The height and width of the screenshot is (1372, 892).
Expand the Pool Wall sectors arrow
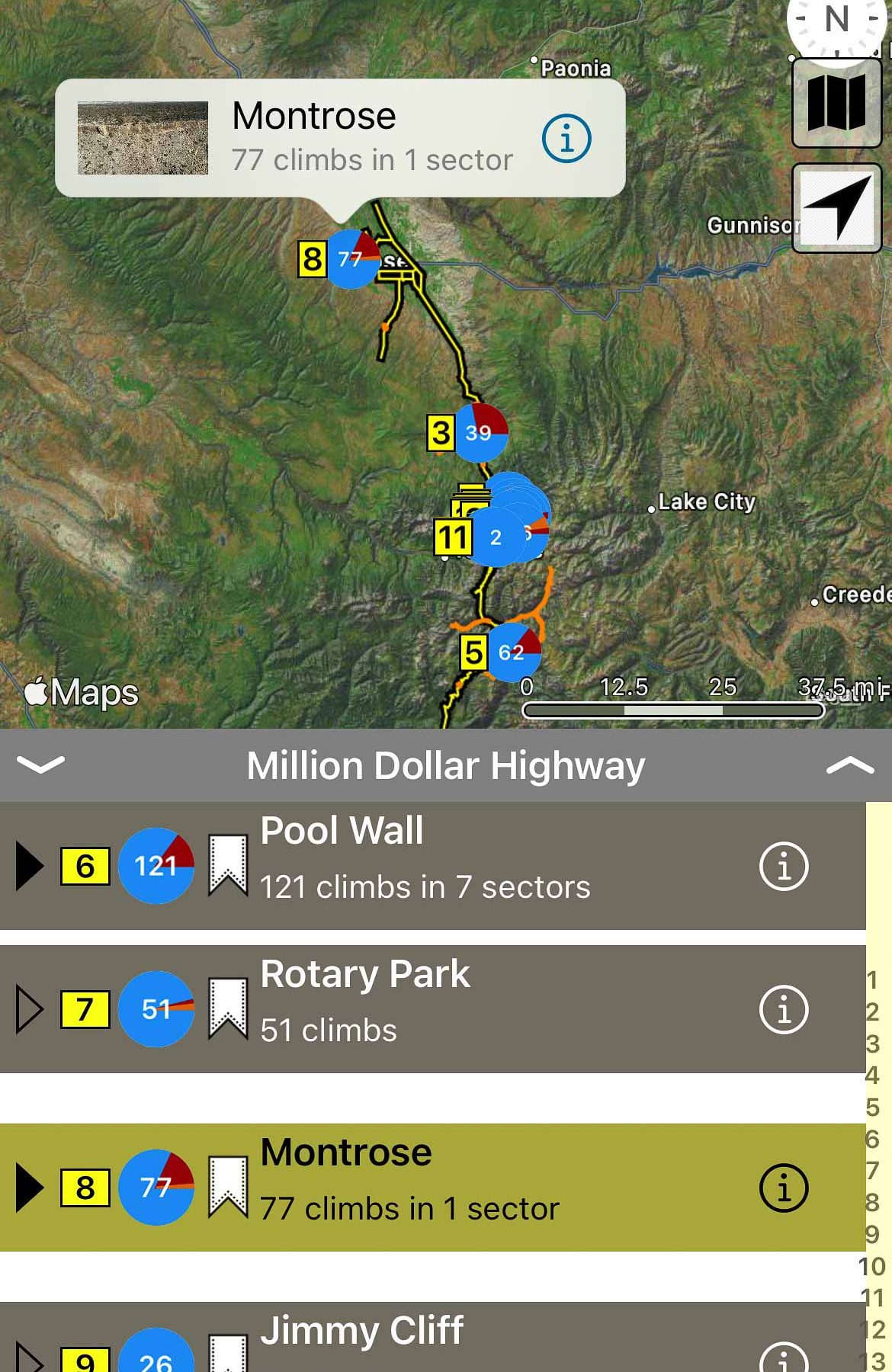click(x=30, y=866)
